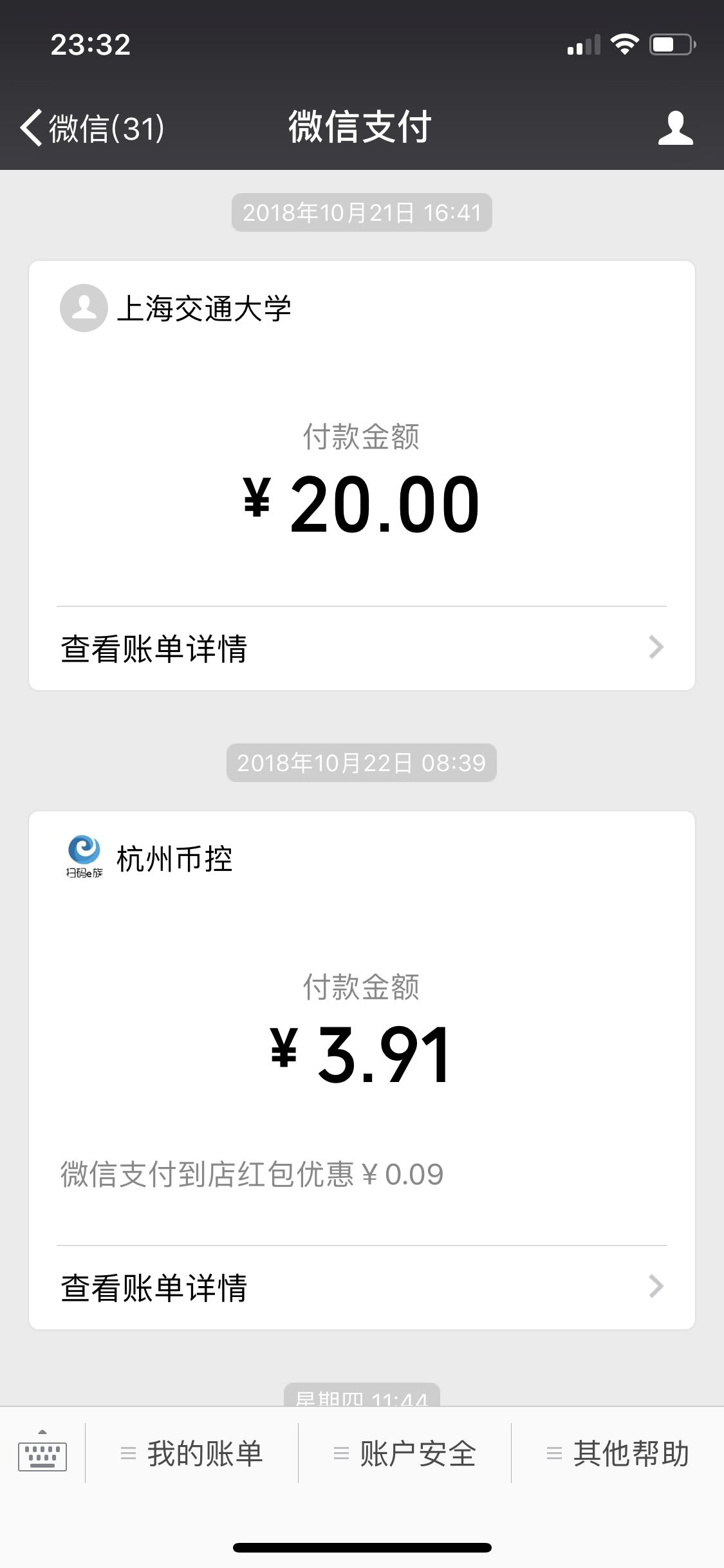Go back to 微信 chat list

coord(92,127)
